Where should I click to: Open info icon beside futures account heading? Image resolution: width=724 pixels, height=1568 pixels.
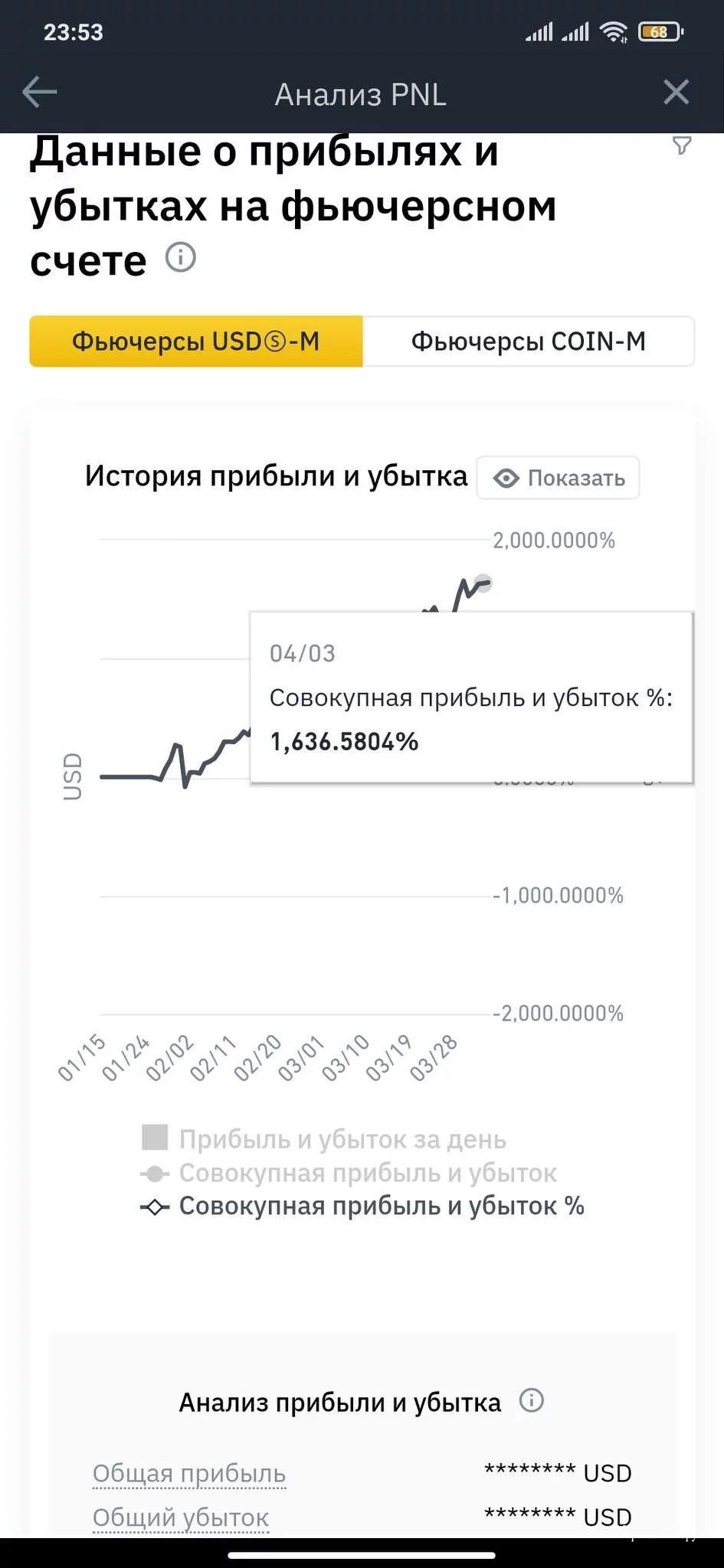pyautogui.click(x=181, y=257)
